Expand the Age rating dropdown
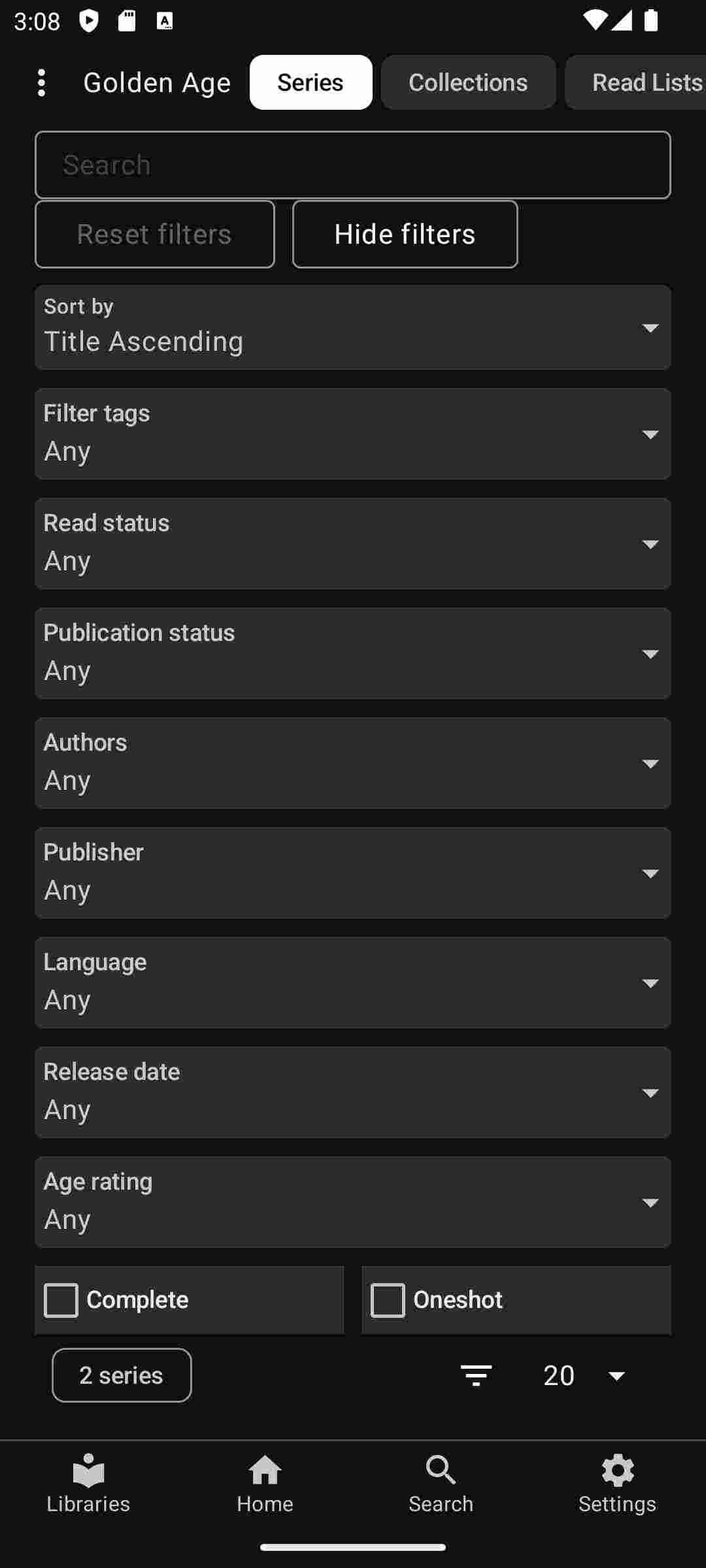The width and height of the screenshot is (706, 1568). (651, 1202)
